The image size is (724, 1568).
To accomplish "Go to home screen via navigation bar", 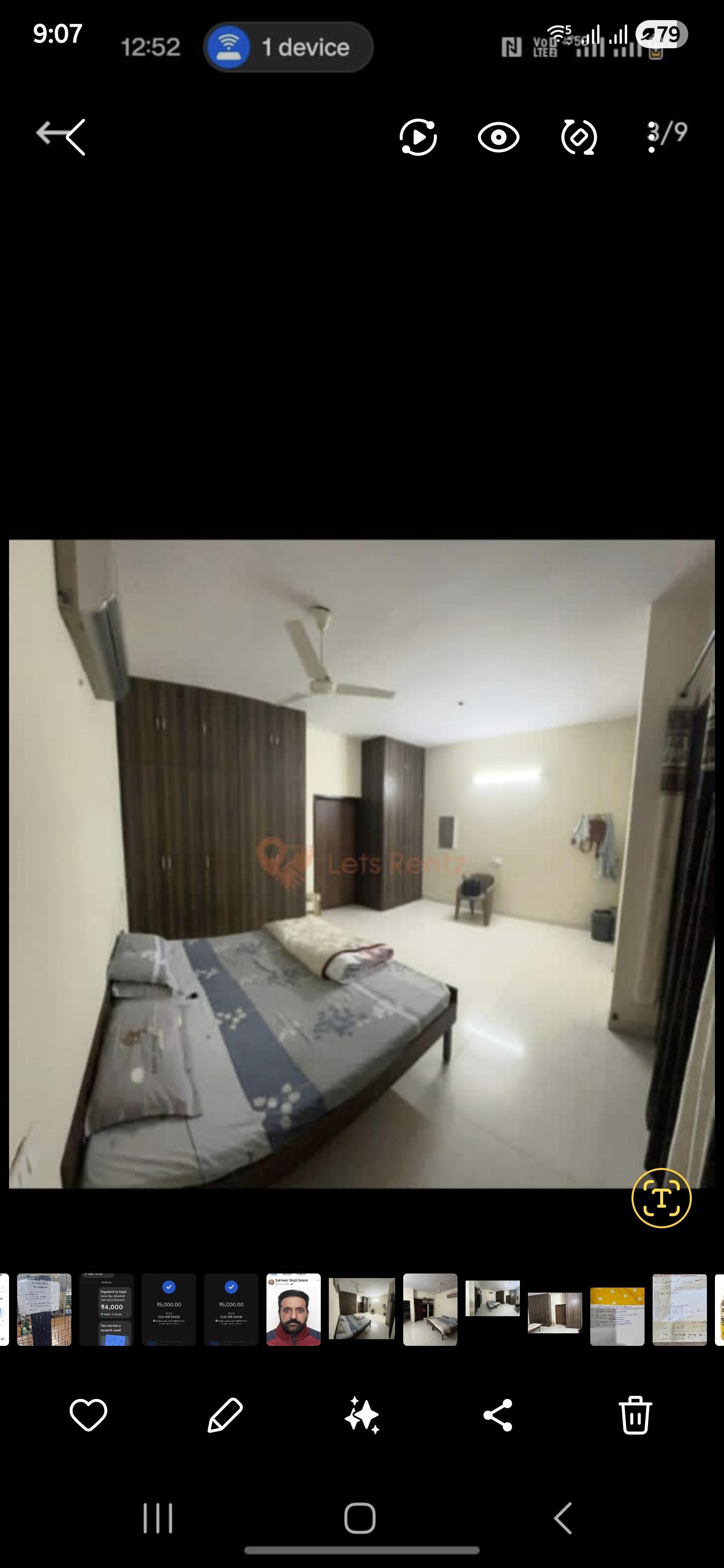I will (360, 1517).
